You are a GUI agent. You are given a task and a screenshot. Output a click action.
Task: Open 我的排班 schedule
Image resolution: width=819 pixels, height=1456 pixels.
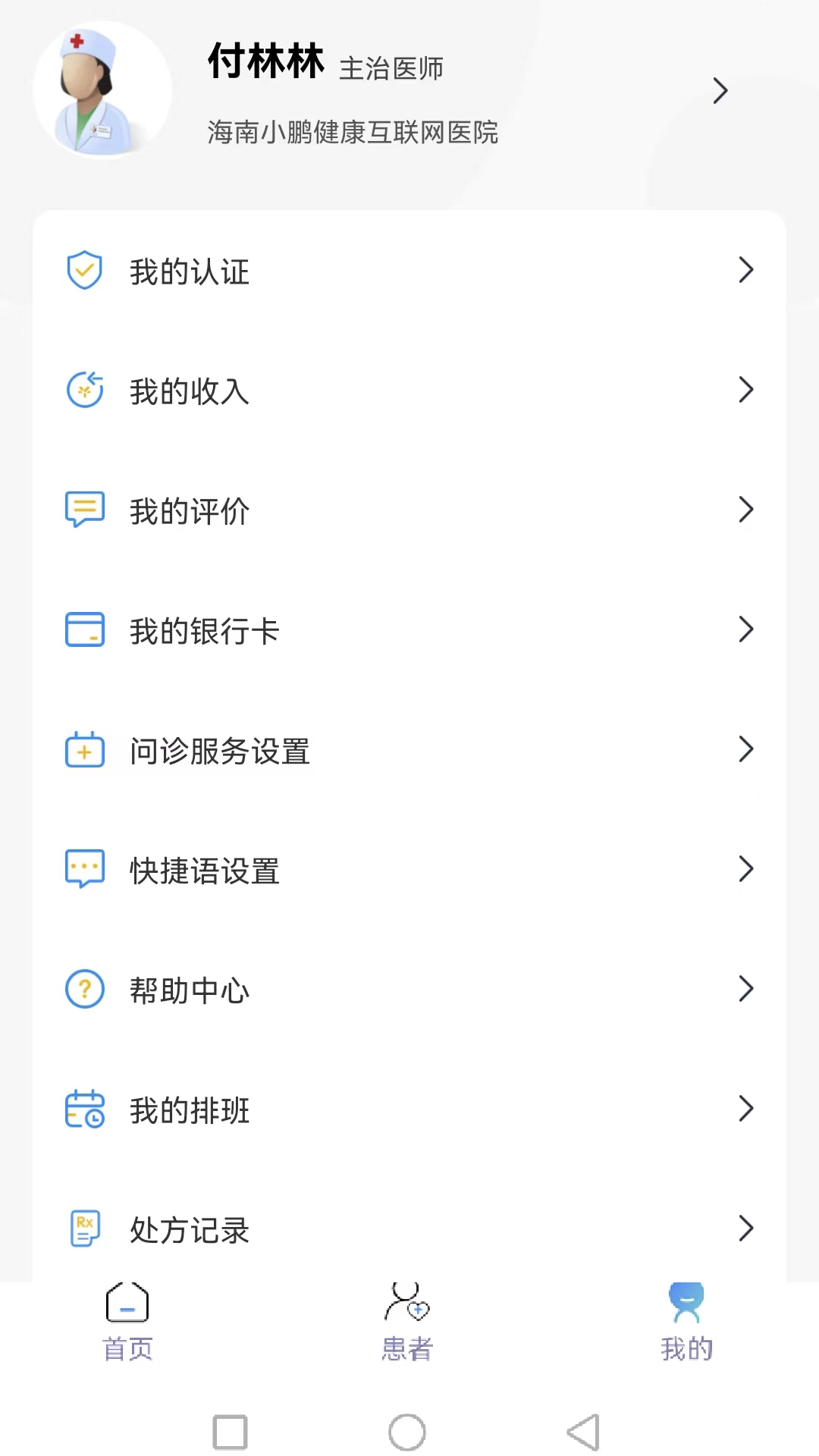click(409, 1109)
